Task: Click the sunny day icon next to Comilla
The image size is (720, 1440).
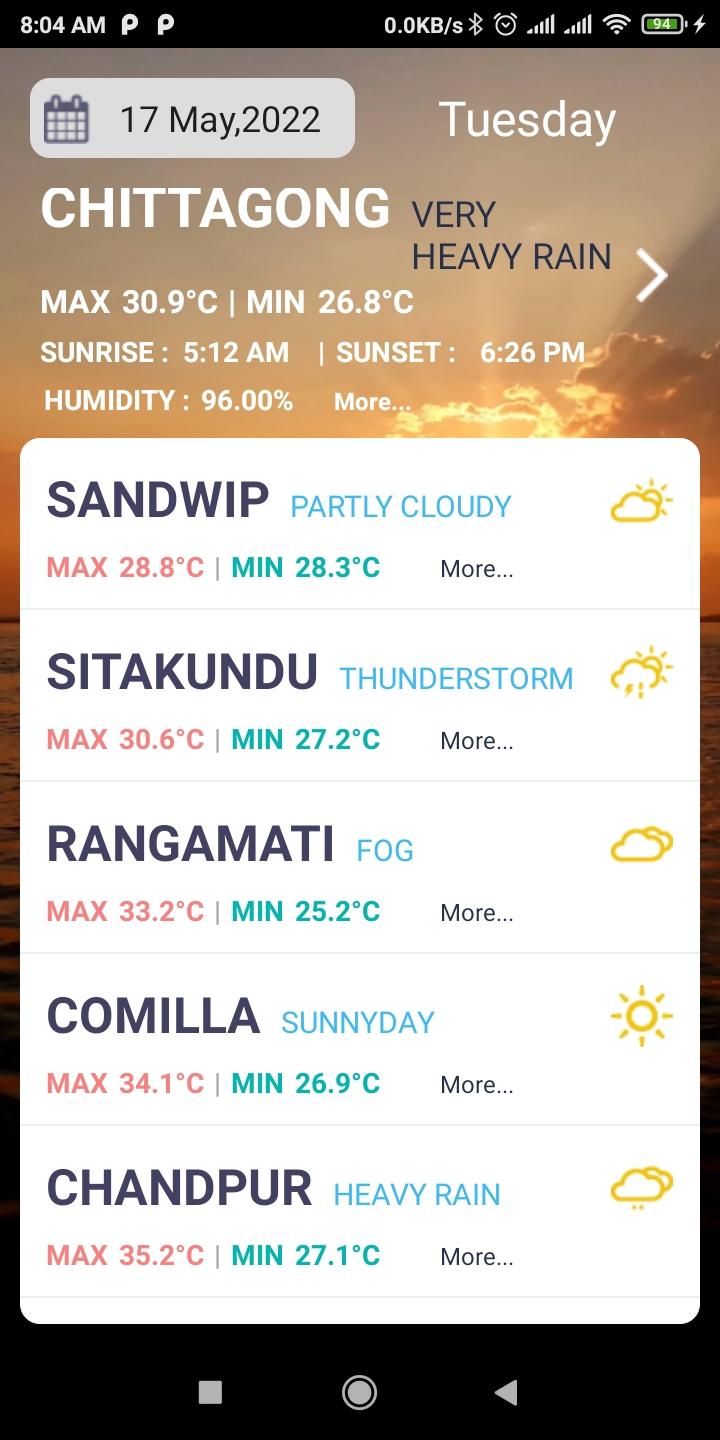Action: point(641,1015)
